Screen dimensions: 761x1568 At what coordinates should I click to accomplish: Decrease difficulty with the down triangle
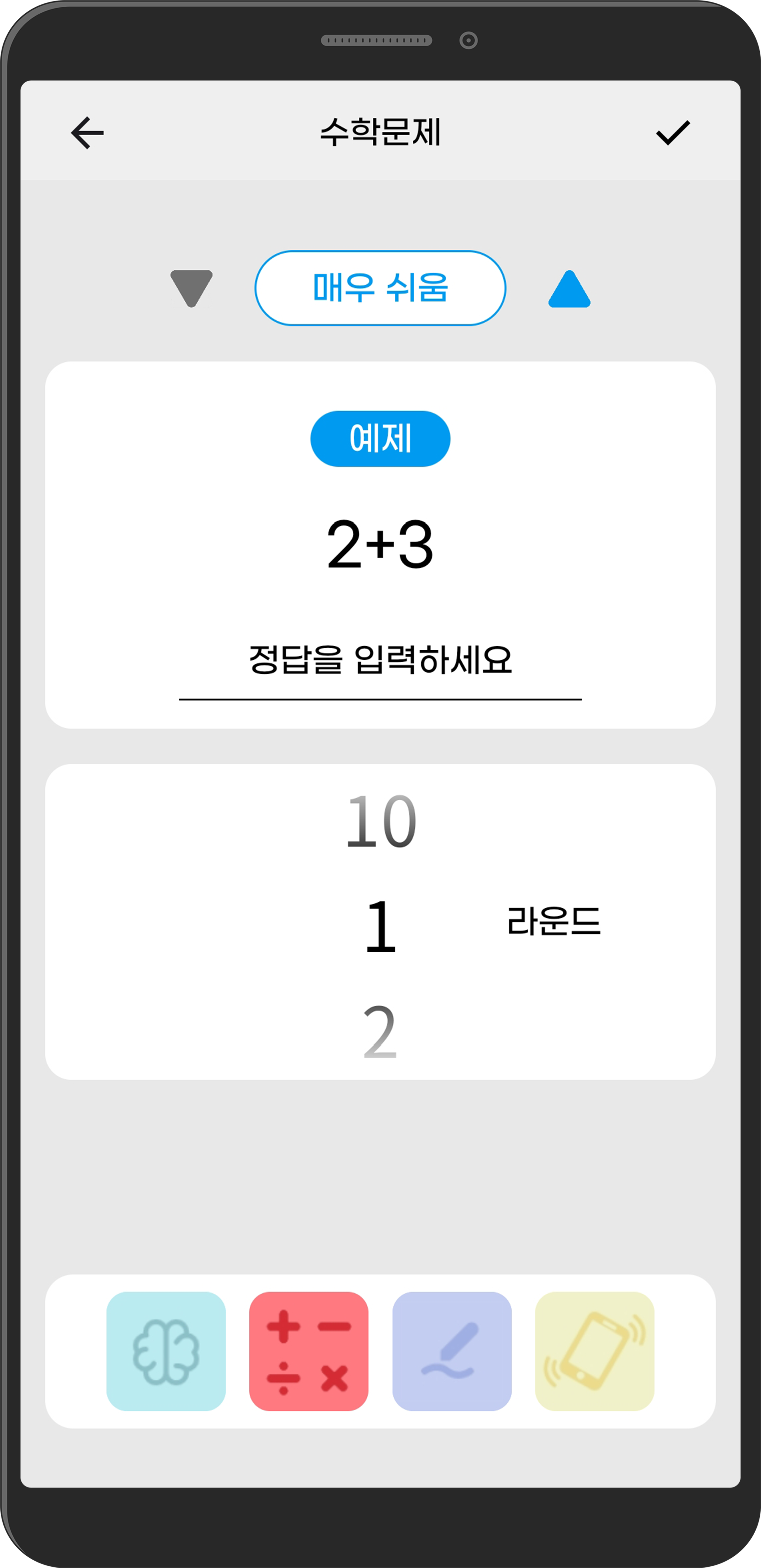coord(192,288)
